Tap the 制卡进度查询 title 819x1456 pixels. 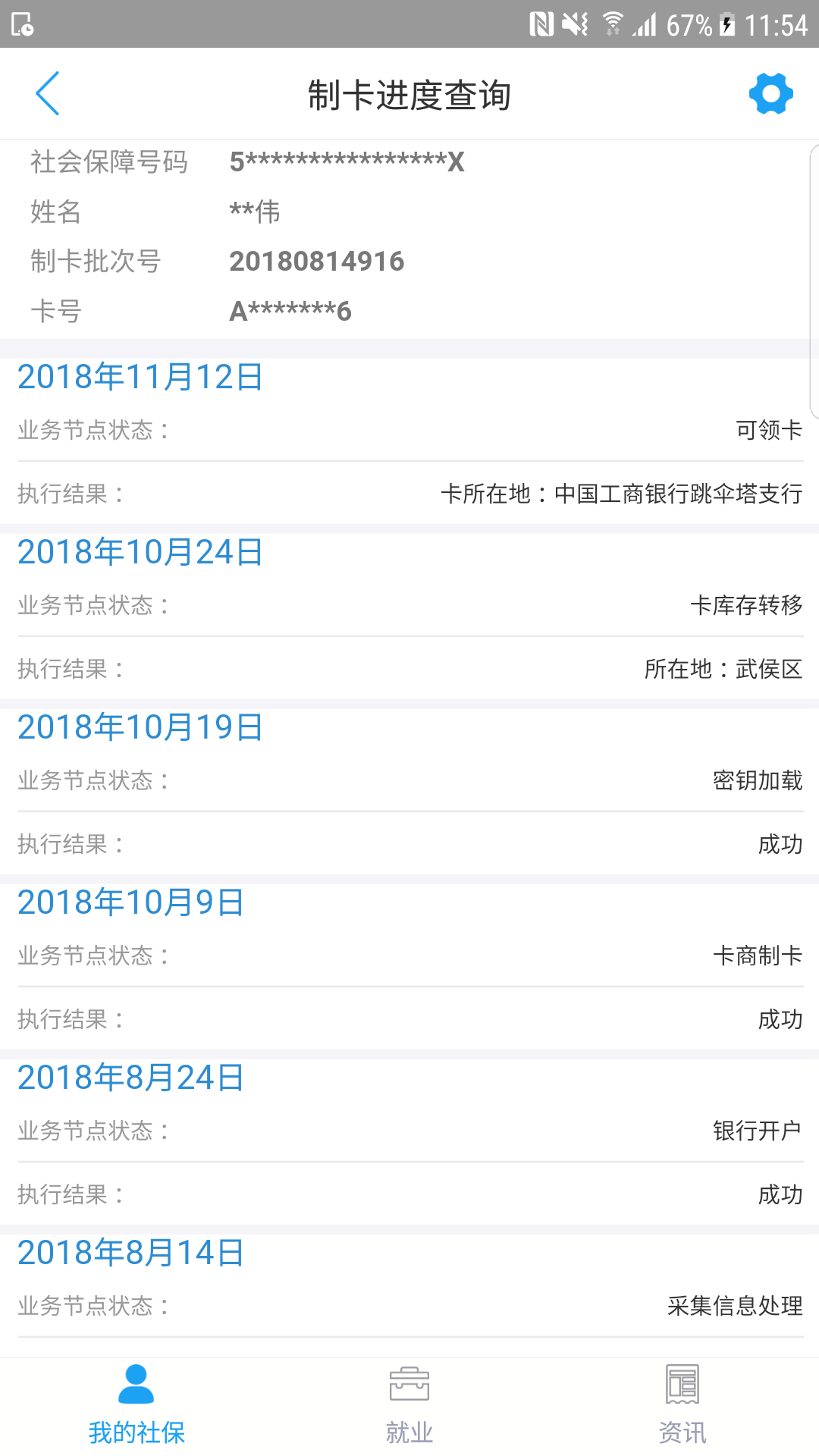pos(409,94)
